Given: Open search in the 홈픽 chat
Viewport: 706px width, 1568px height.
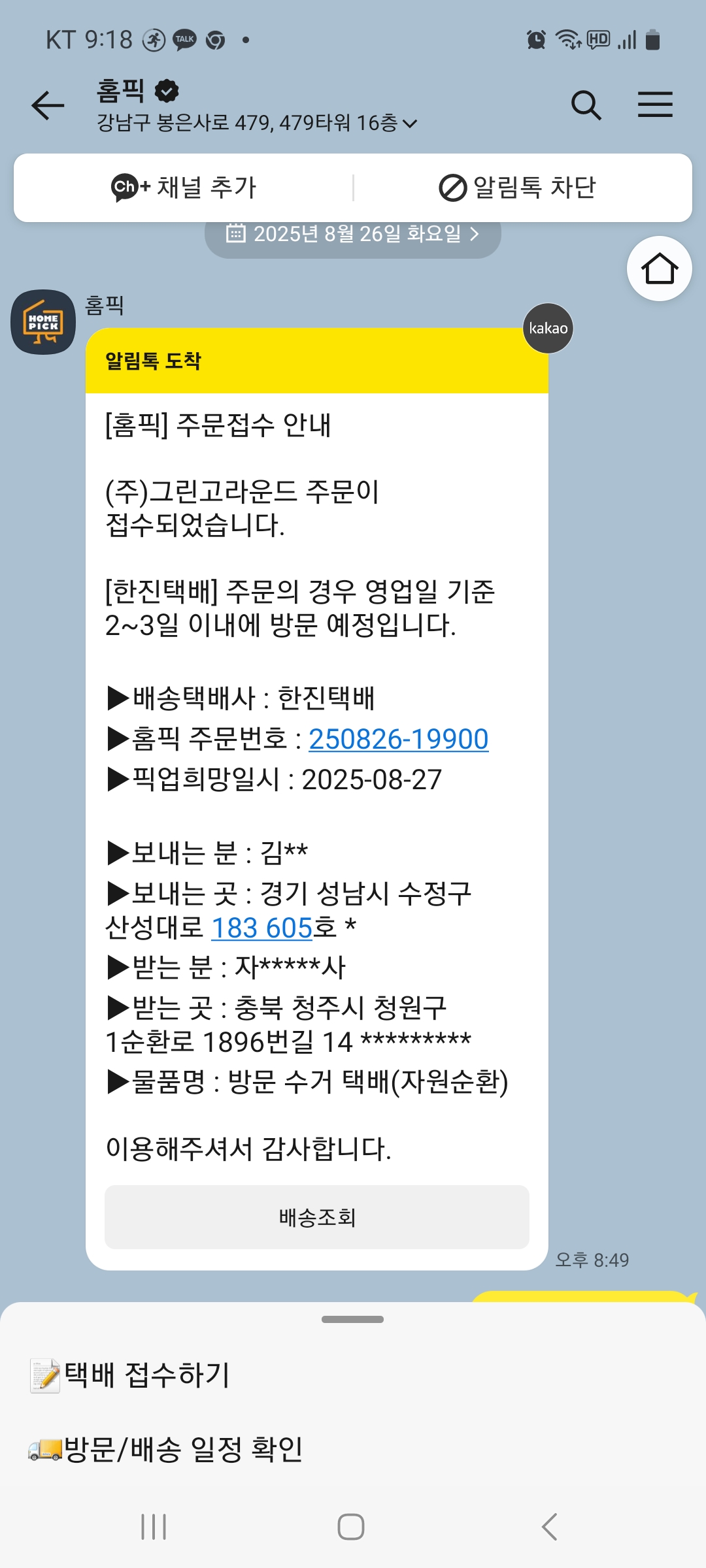Looking at the screenshot, I should (586, 106).
